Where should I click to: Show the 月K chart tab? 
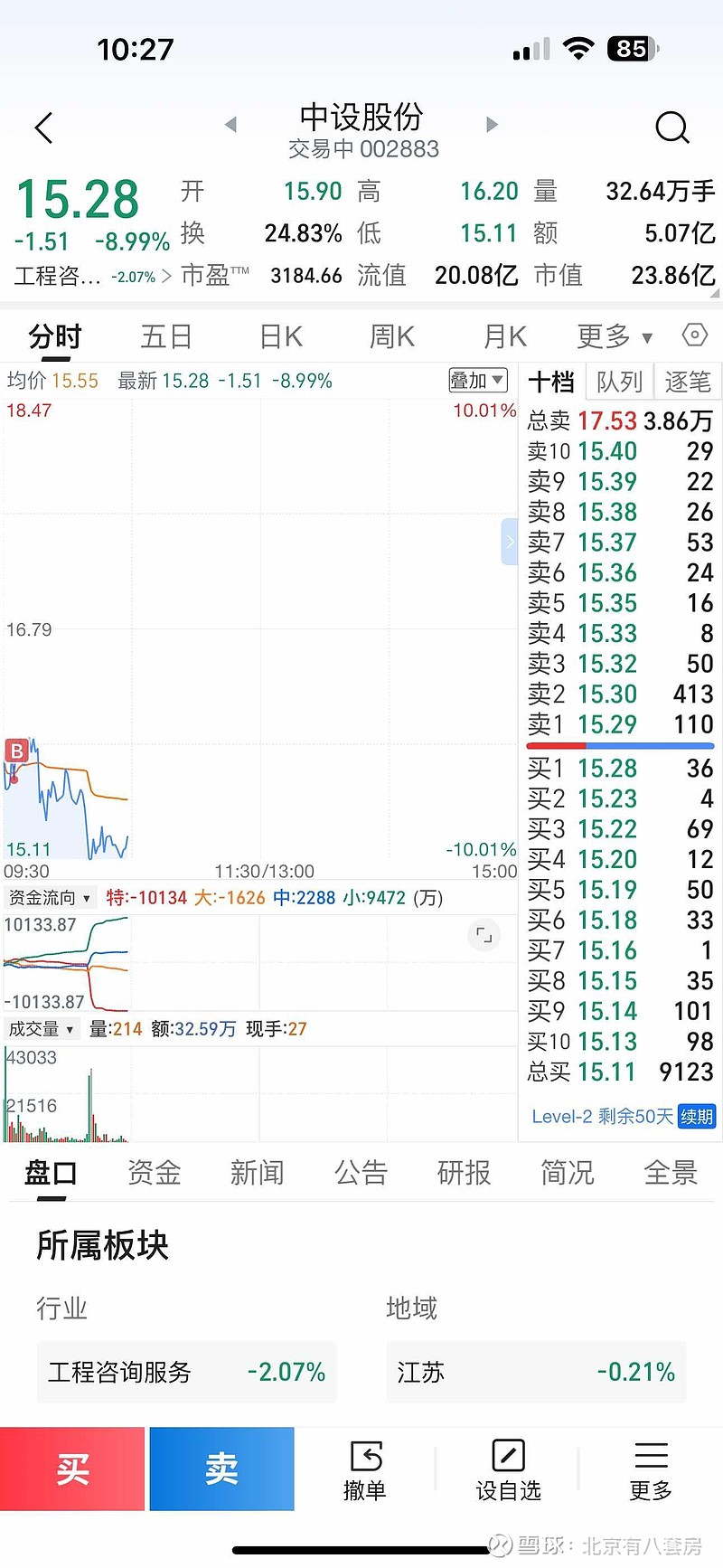[504, 336]
